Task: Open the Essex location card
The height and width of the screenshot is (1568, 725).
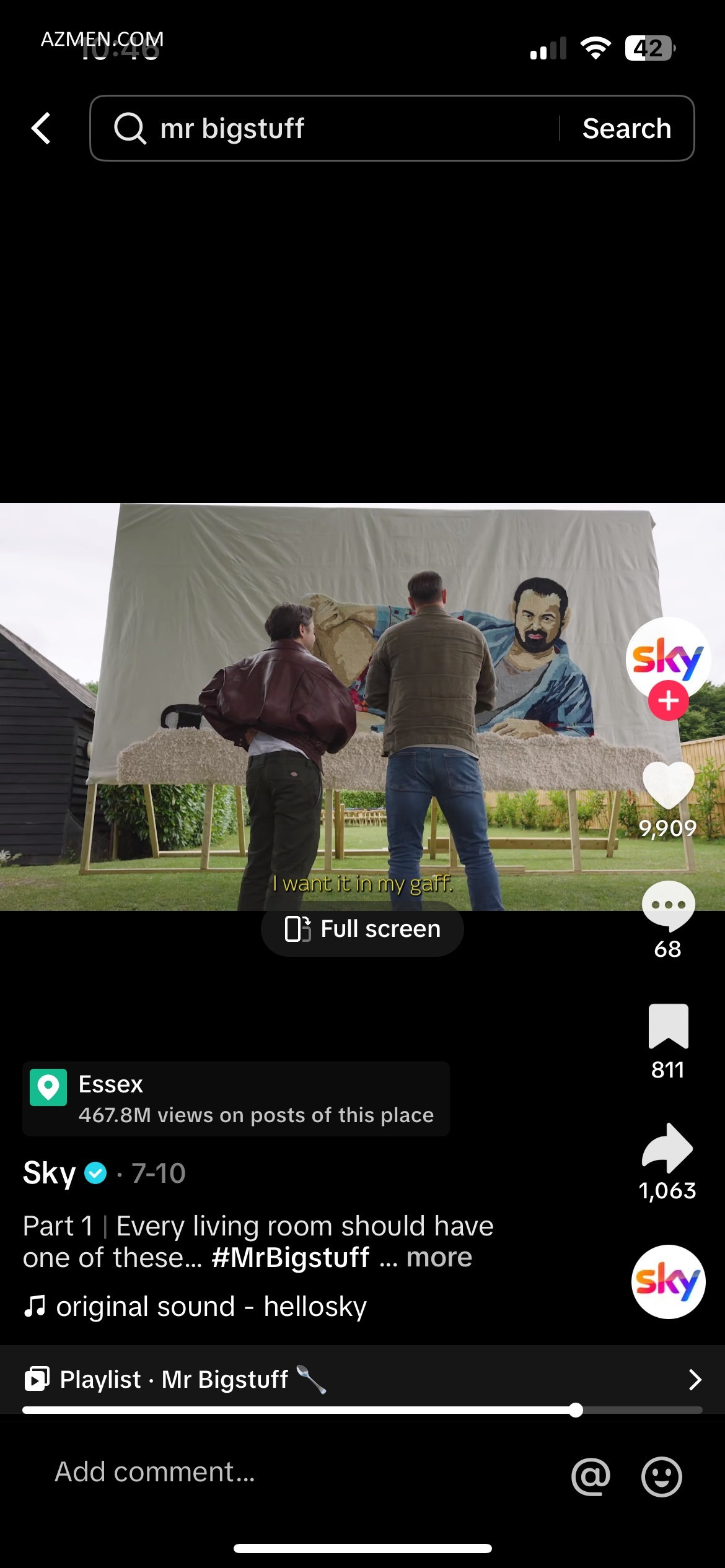Action: [x=235, y=1099]
